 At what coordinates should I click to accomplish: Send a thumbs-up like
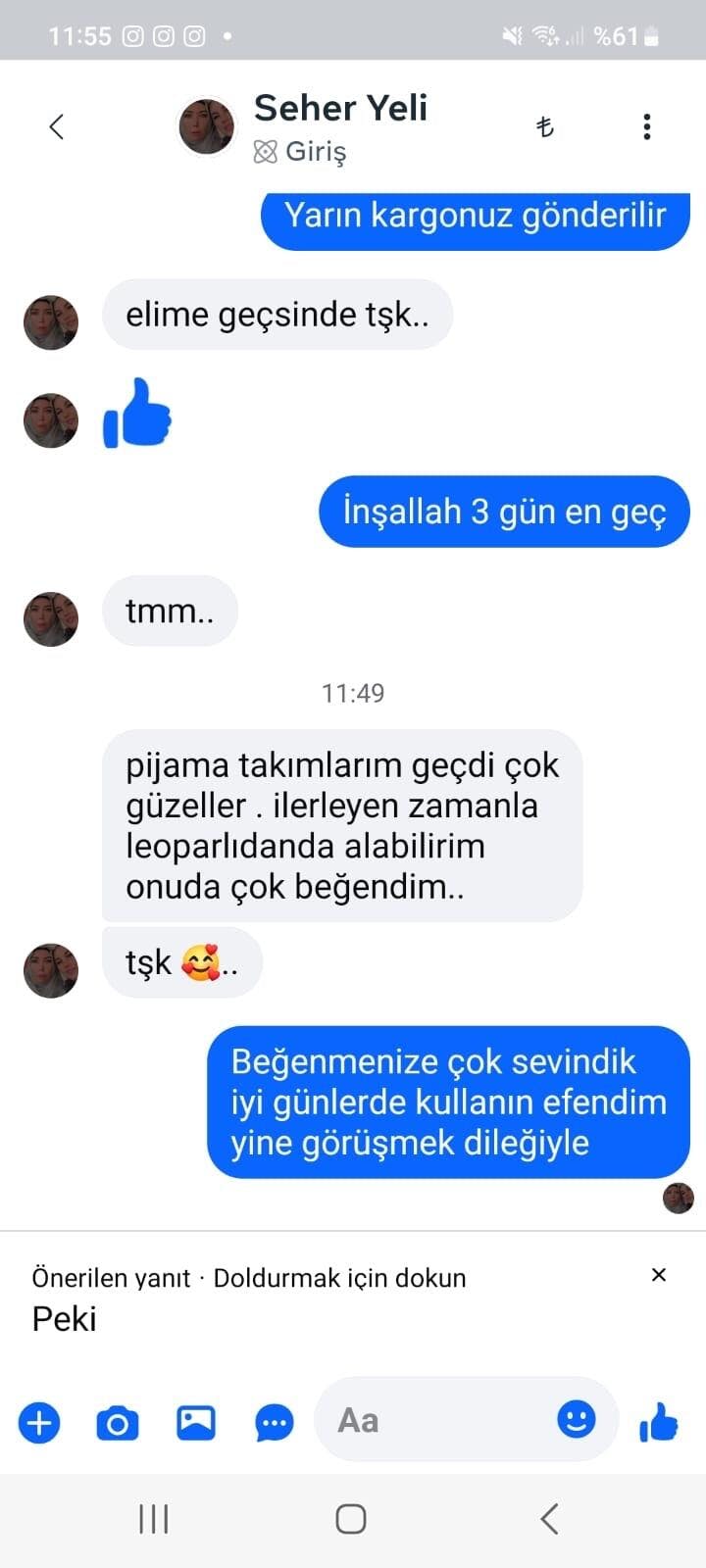[659, 1421]
